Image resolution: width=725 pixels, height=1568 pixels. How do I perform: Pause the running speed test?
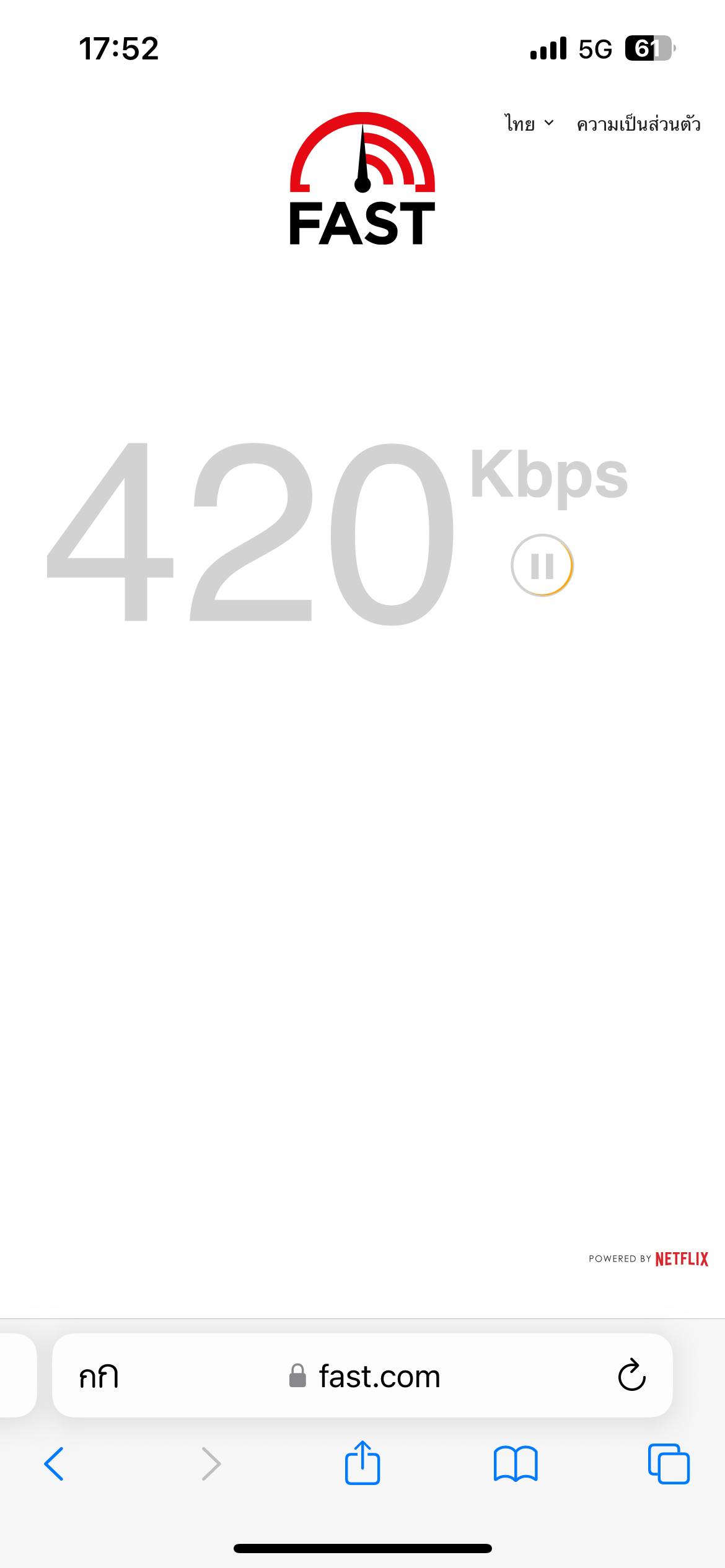[x=542, y=565]
